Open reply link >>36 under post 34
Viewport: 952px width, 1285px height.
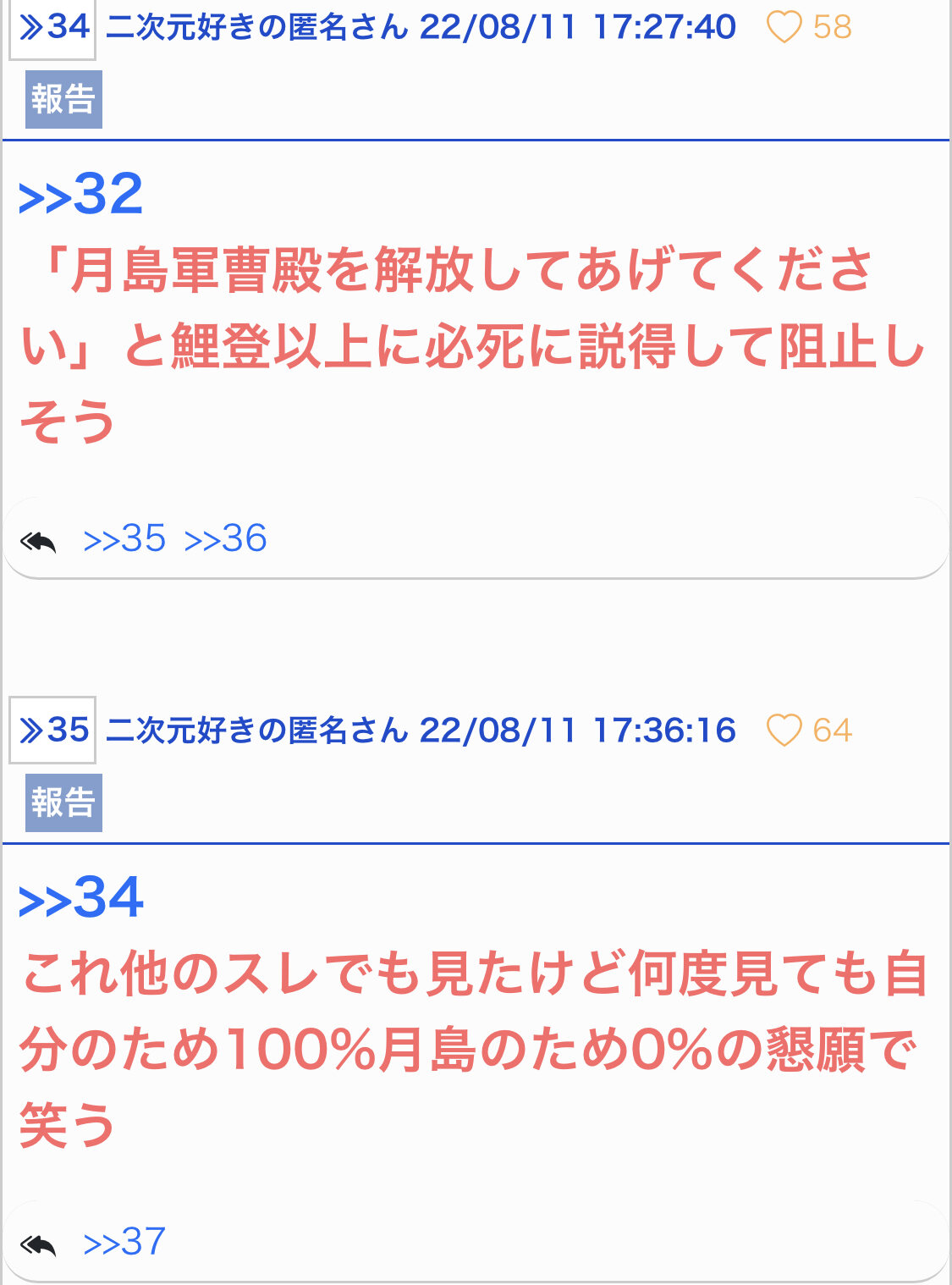tap(225, 539)
